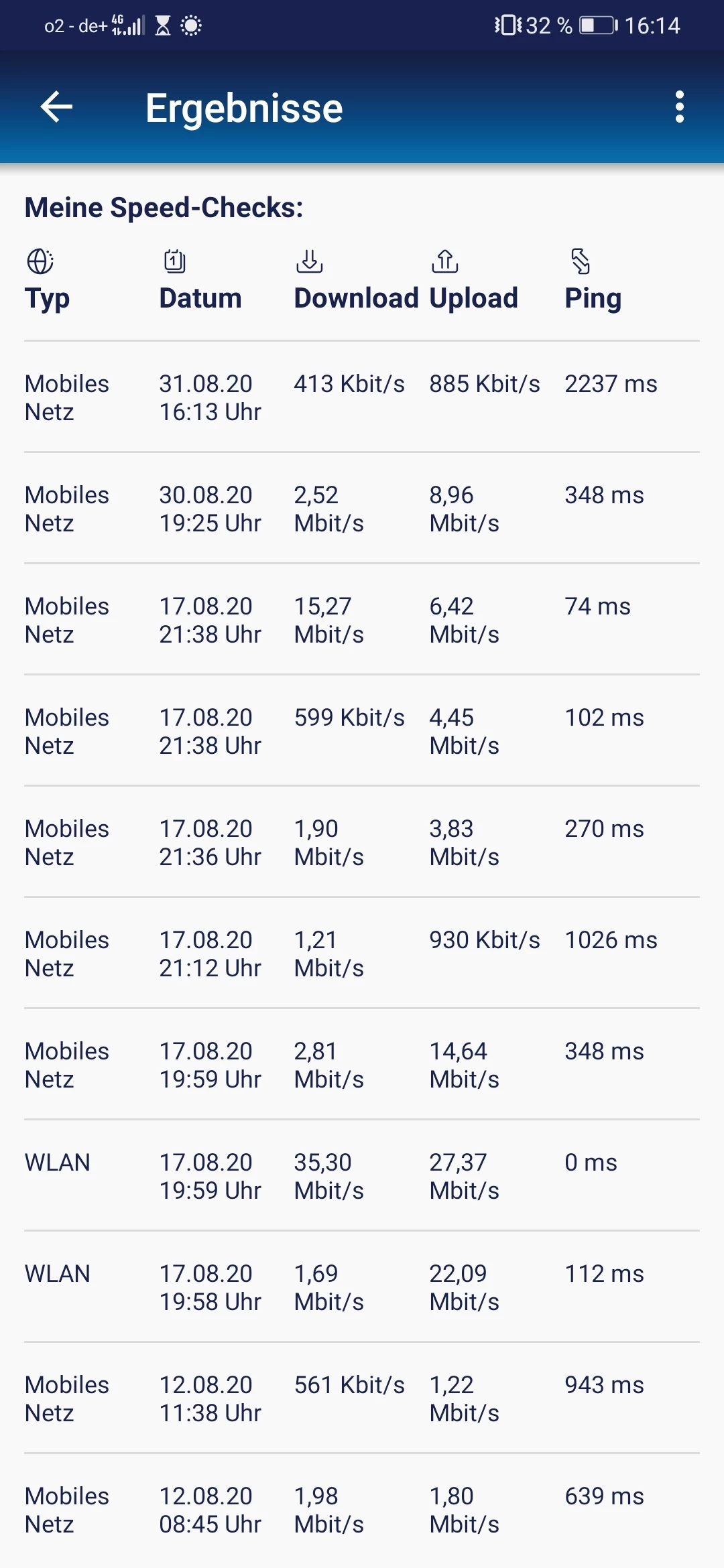Go back from the Ergebnisse screen
Viewport: 724px width, 1568px height.
[56, 107]
